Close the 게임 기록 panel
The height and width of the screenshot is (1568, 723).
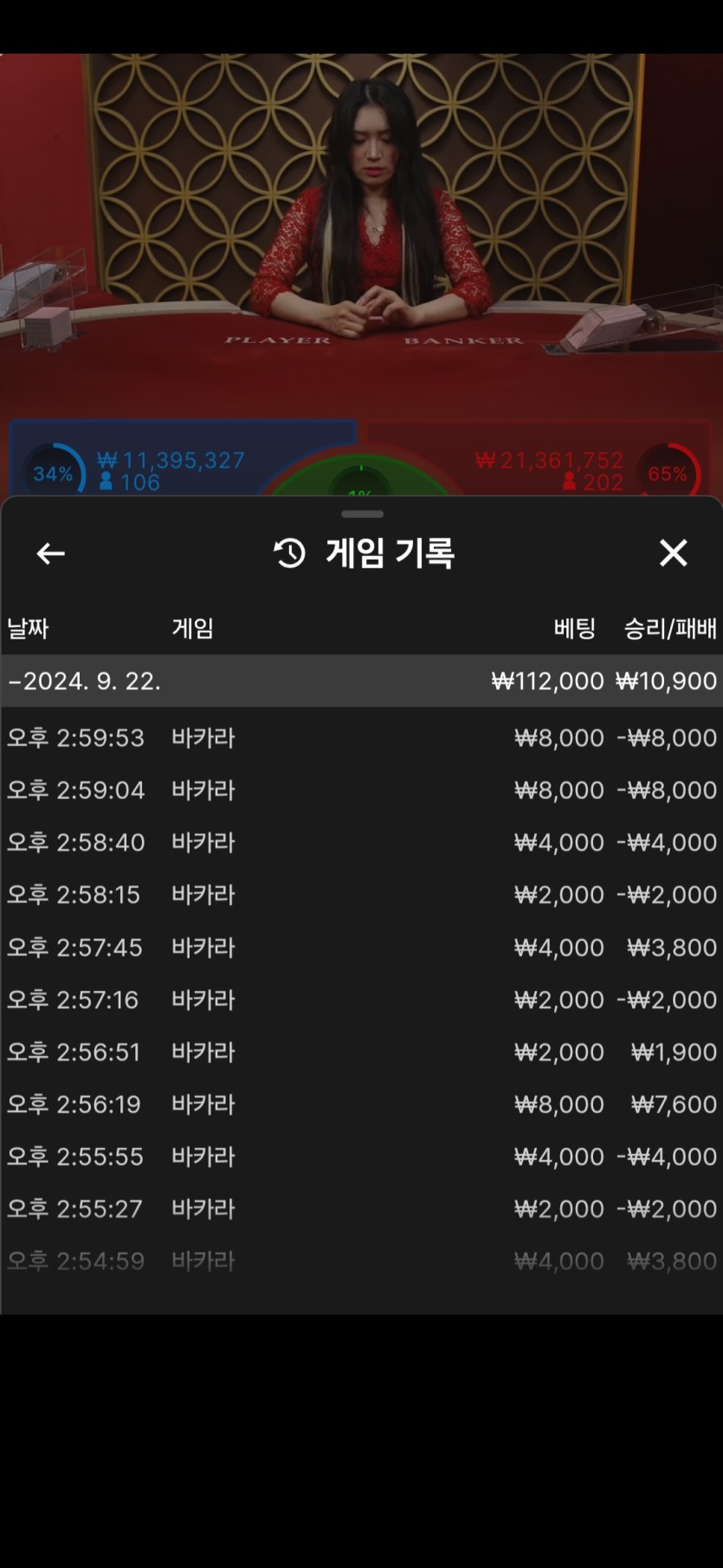click(x=673, y=553)
